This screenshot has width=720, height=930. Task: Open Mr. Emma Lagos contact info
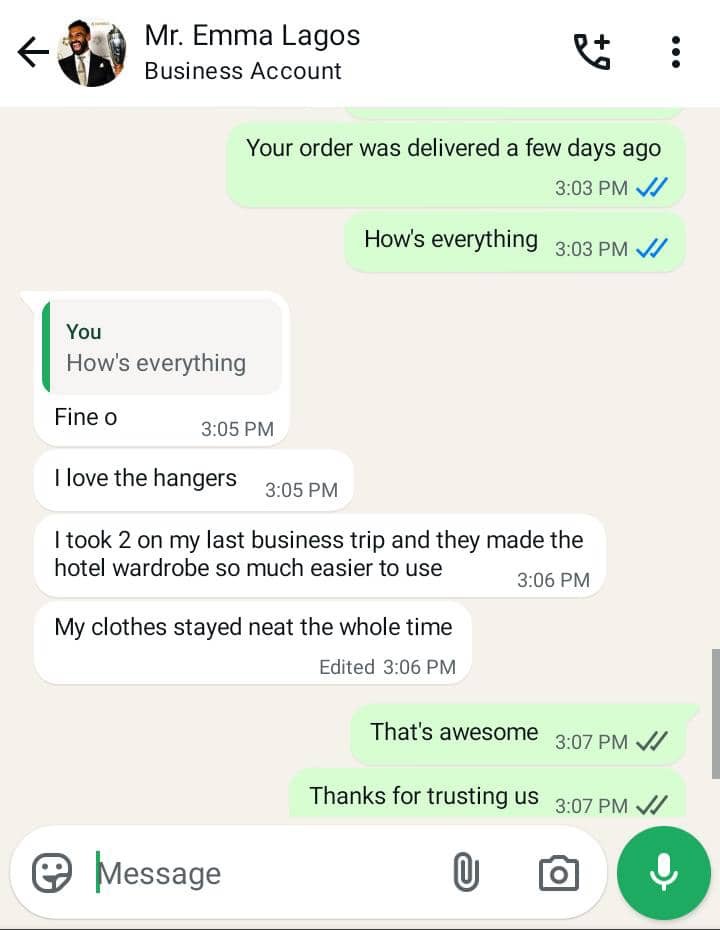pos(252,52)
